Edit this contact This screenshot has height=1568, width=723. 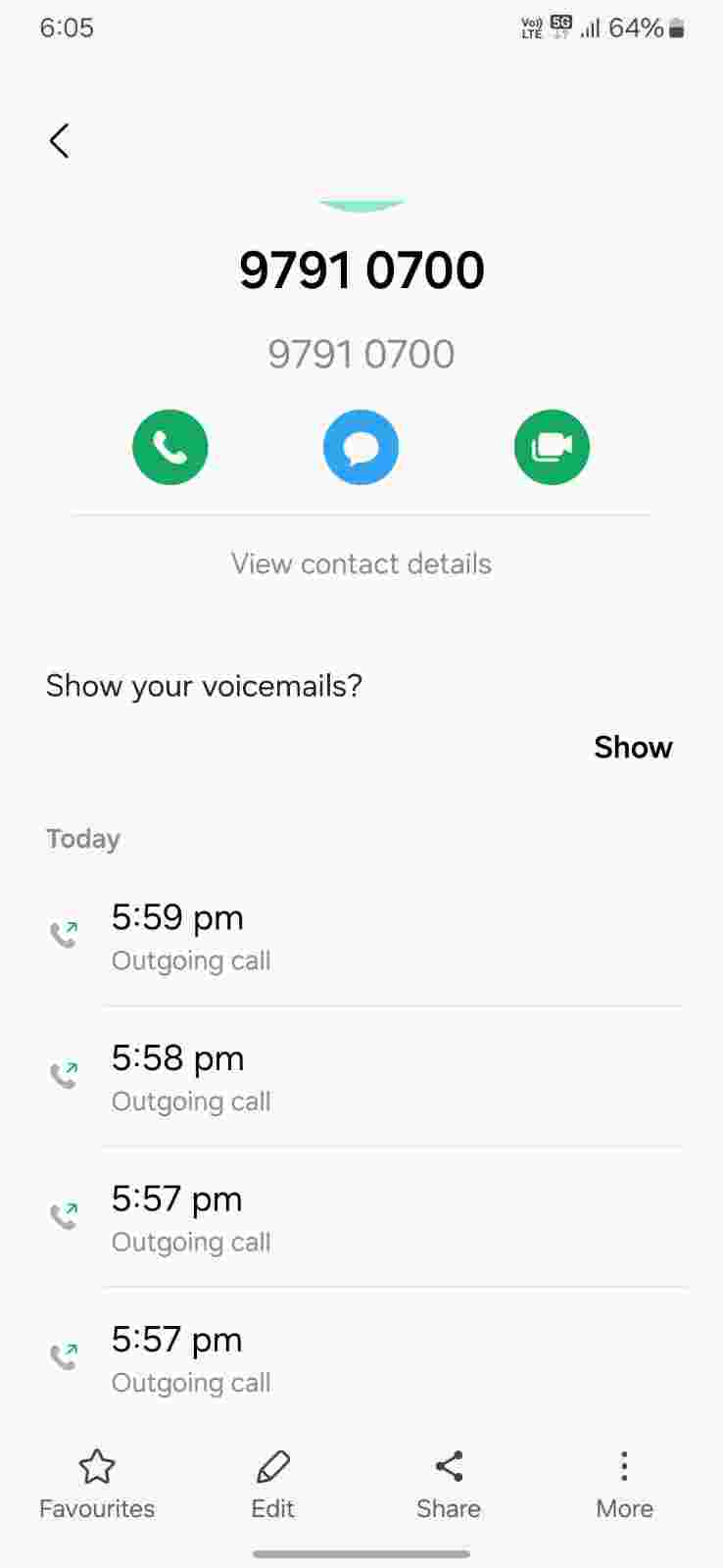(x=272, y=1484)
